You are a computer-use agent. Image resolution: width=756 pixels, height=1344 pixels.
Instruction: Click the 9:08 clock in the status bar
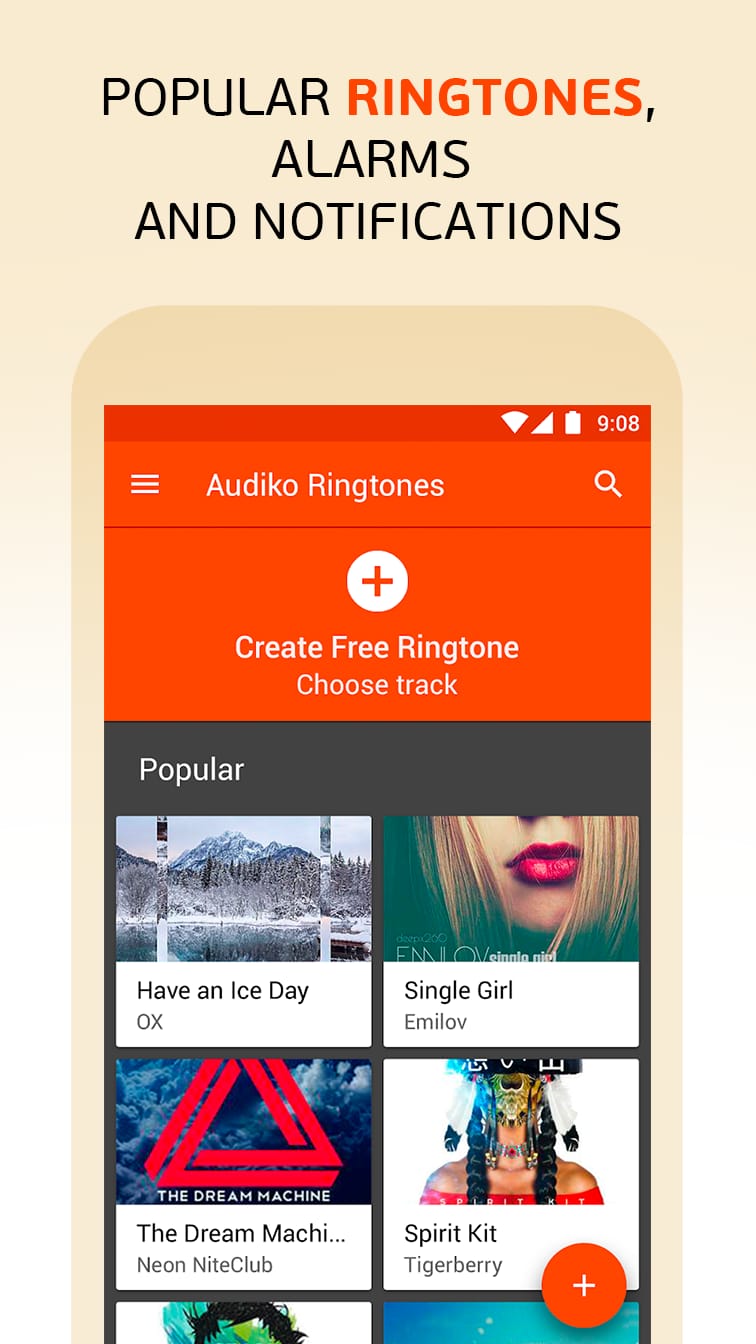618,423
